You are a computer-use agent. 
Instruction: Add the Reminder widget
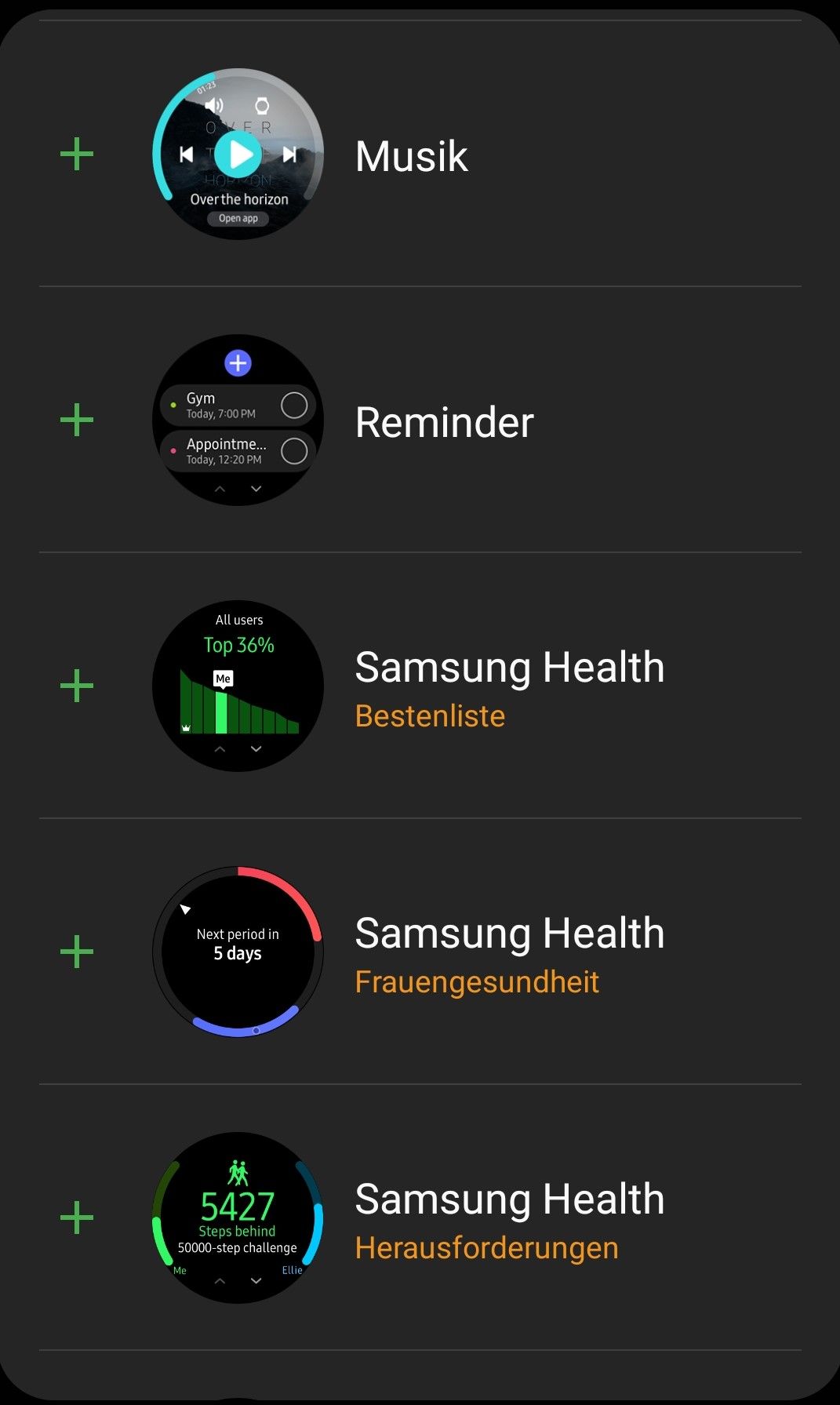pos(77,420)
